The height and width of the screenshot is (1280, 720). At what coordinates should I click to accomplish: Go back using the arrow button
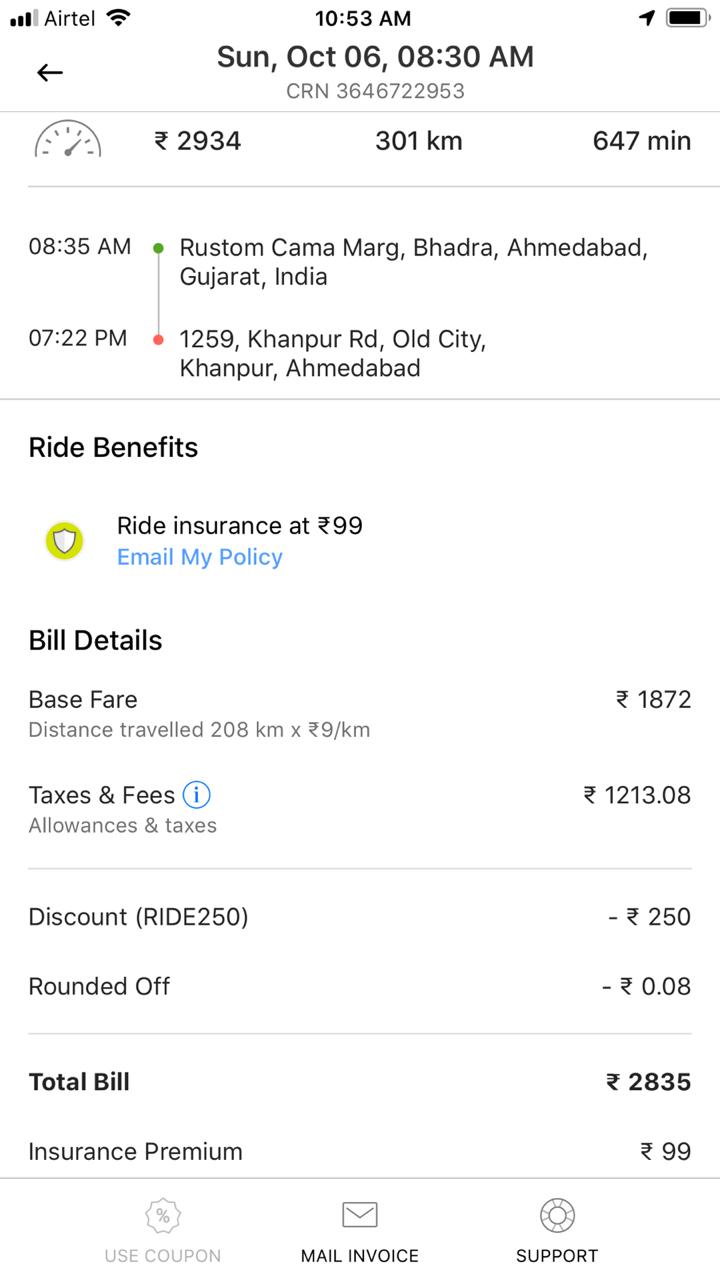coord(49,72)
